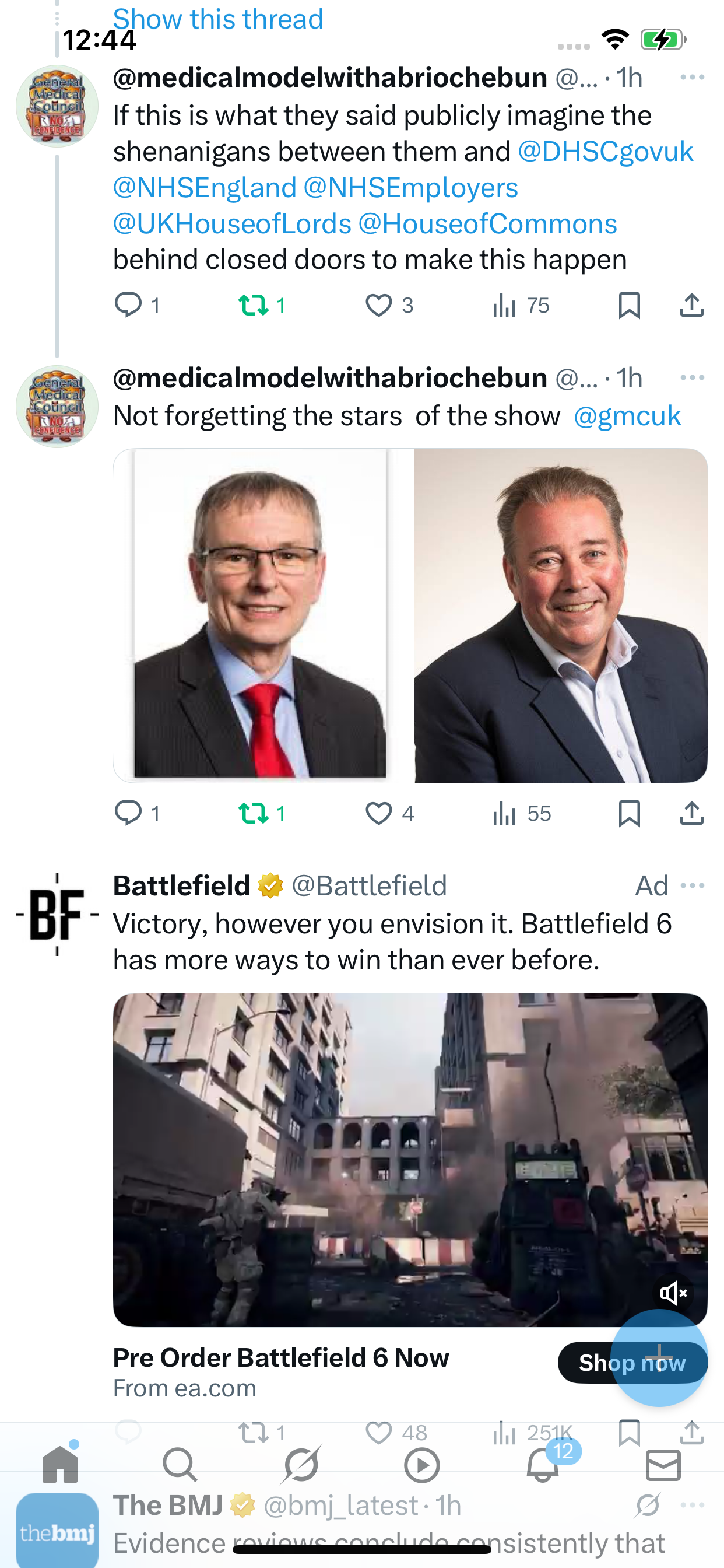
Task: Open the Messages envelope tab
Action: point(663,1465)
